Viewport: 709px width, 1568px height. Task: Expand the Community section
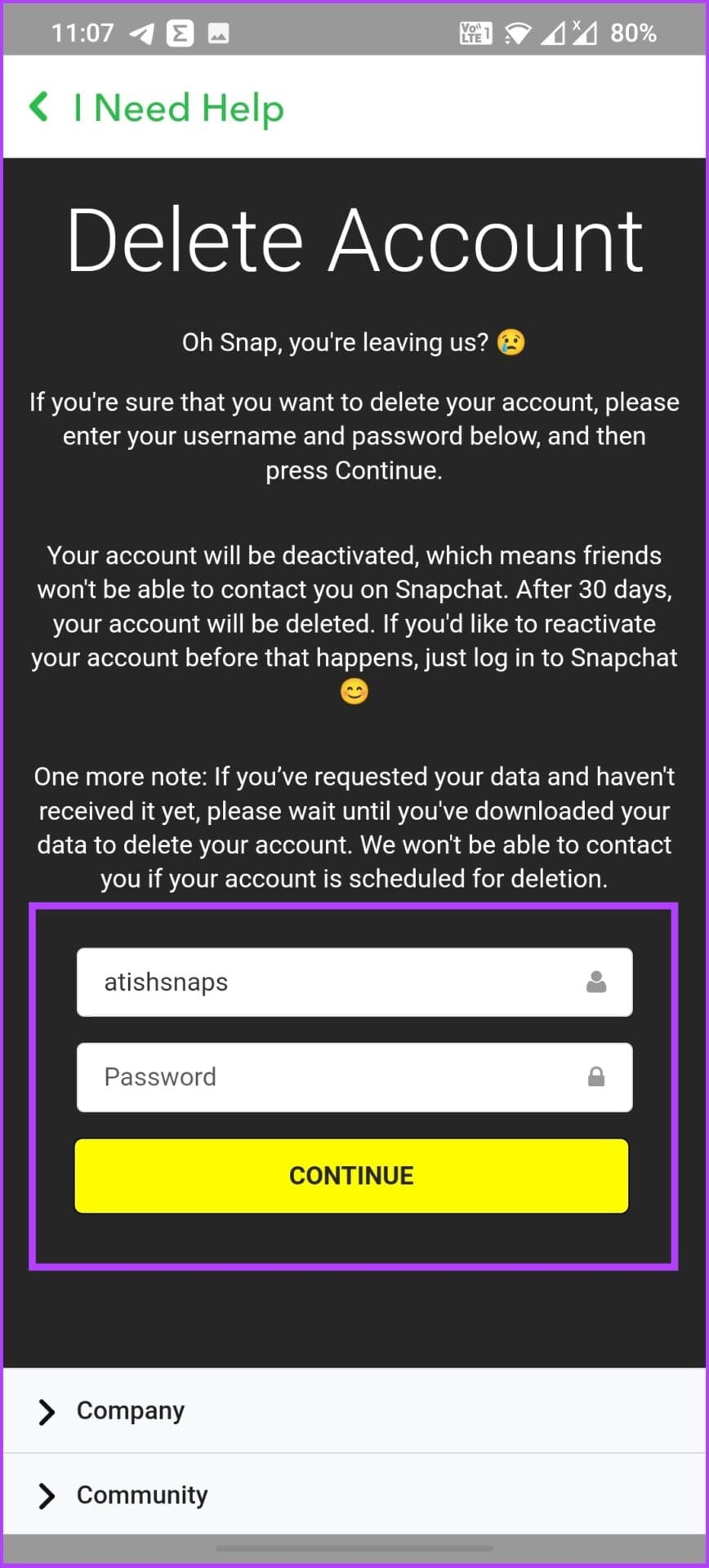click(354, 1494)
